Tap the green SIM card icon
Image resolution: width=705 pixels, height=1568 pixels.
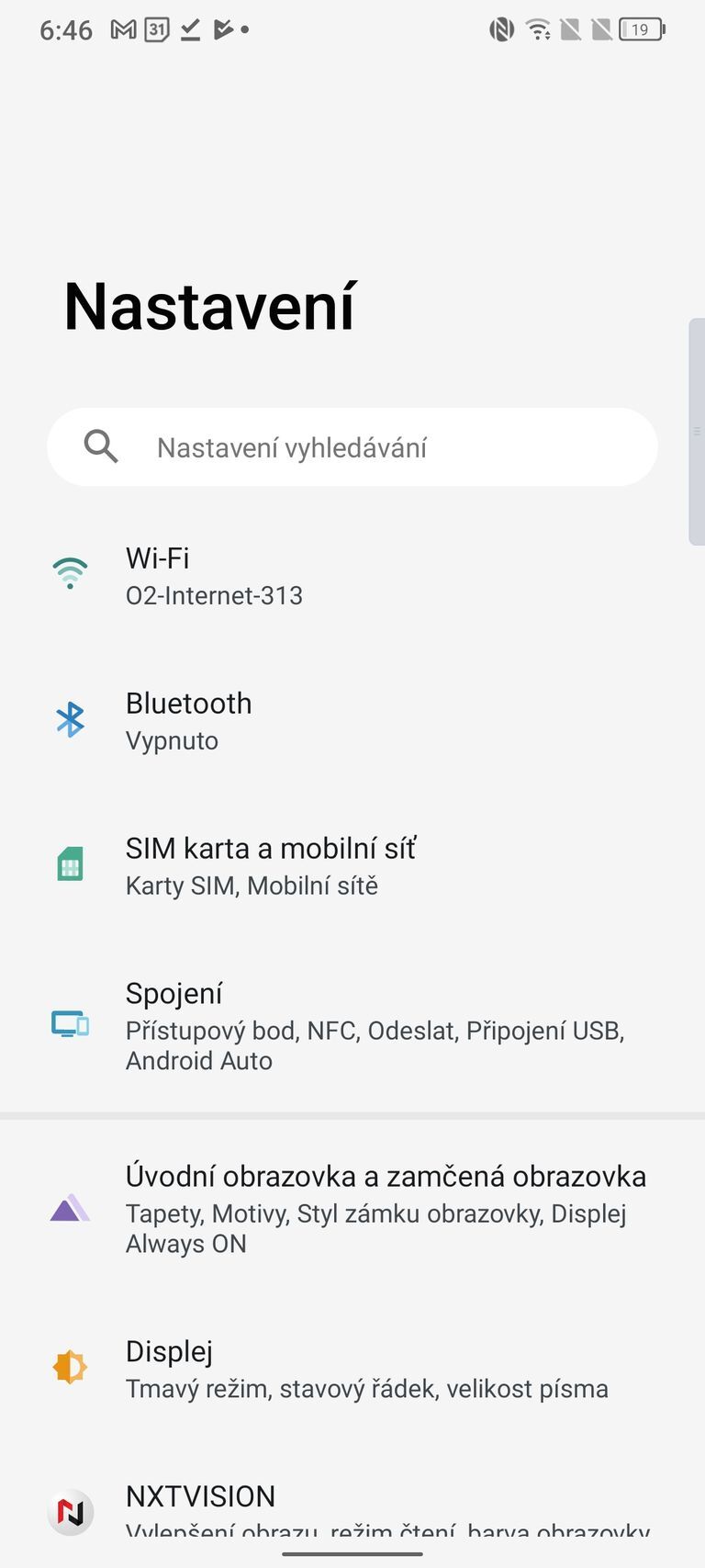70,863
